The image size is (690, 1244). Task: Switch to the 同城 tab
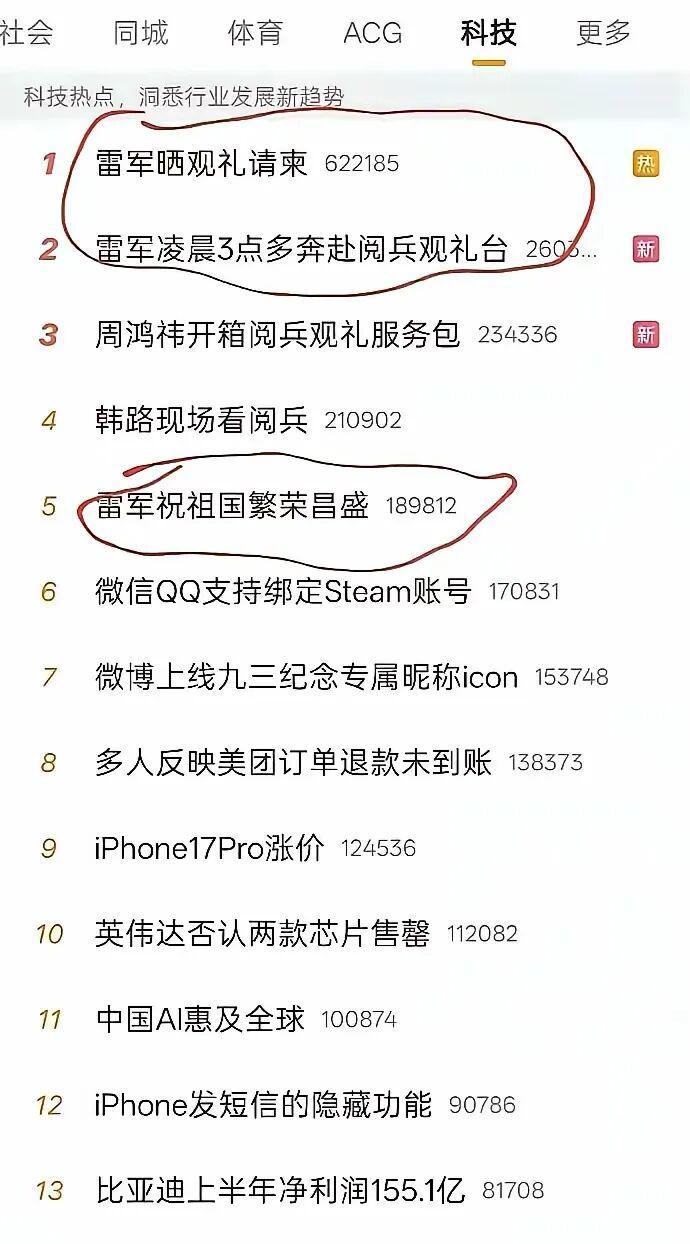[140, 33]
